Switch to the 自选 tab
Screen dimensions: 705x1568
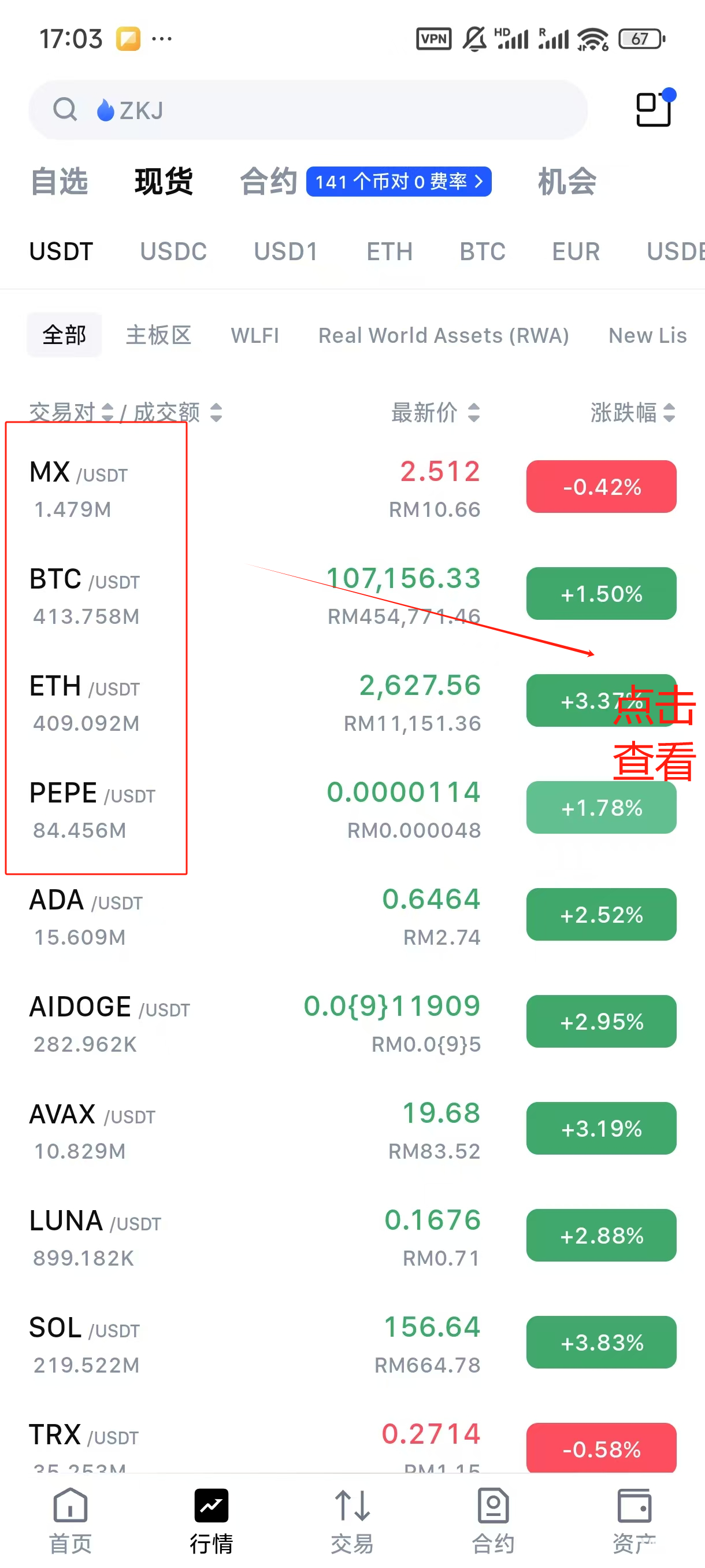click(59, 182)
